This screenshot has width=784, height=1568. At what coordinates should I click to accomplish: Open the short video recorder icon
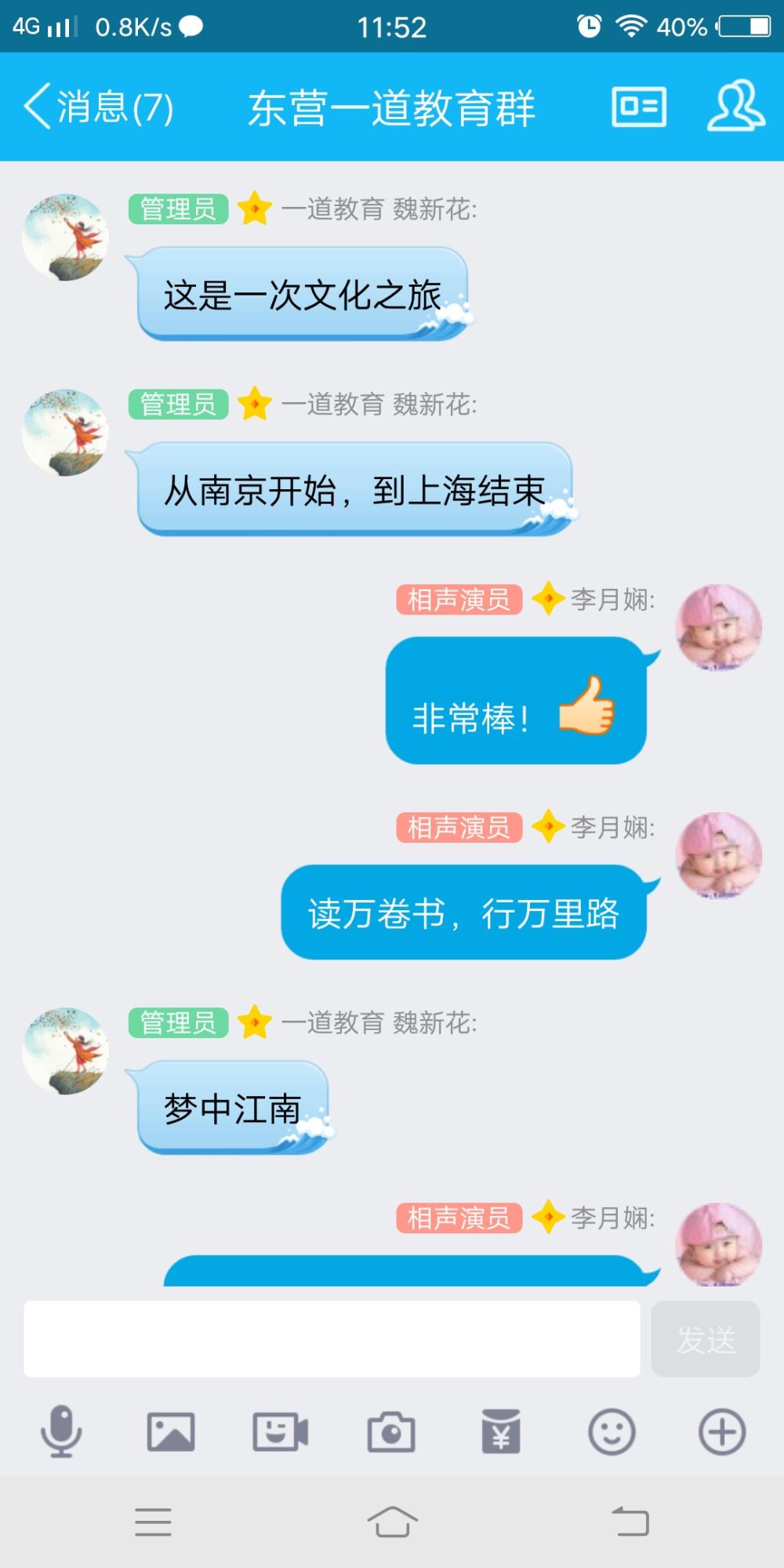pos(281,1432)
